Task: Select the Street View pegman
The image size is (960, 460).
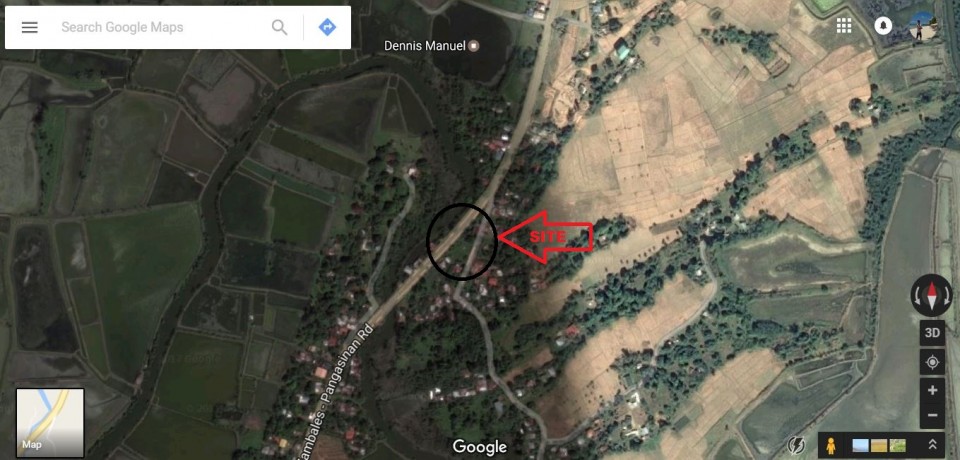Action: [830, 445]
